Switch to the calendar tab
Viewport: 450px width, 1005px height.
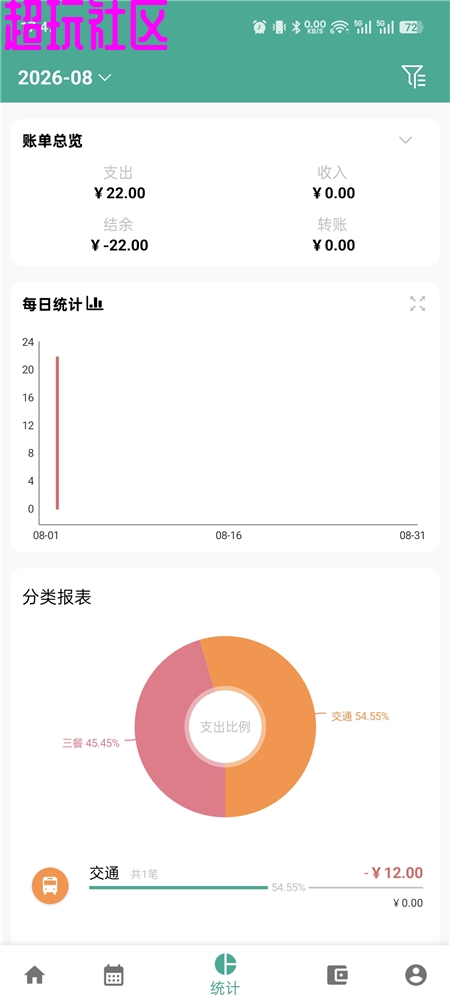tap(113, 975)
